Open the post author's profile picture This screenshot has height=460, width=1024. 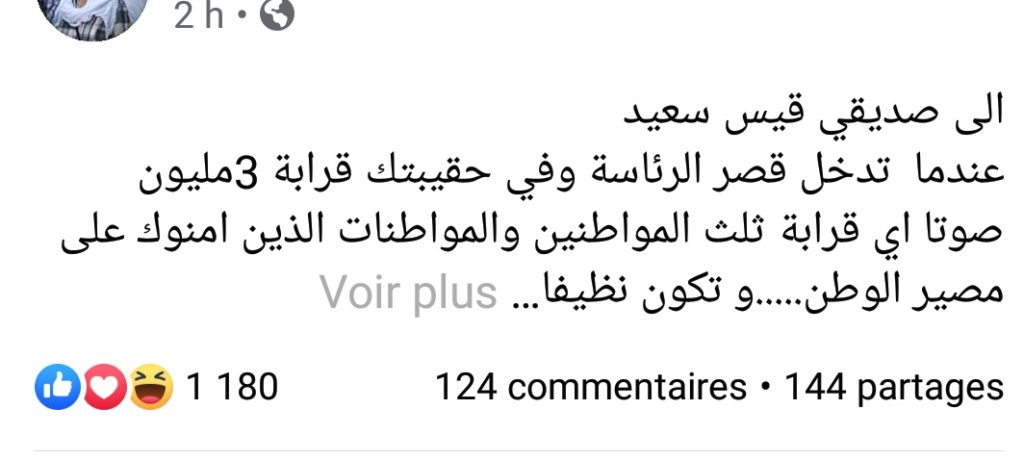[x=98, y=14]
